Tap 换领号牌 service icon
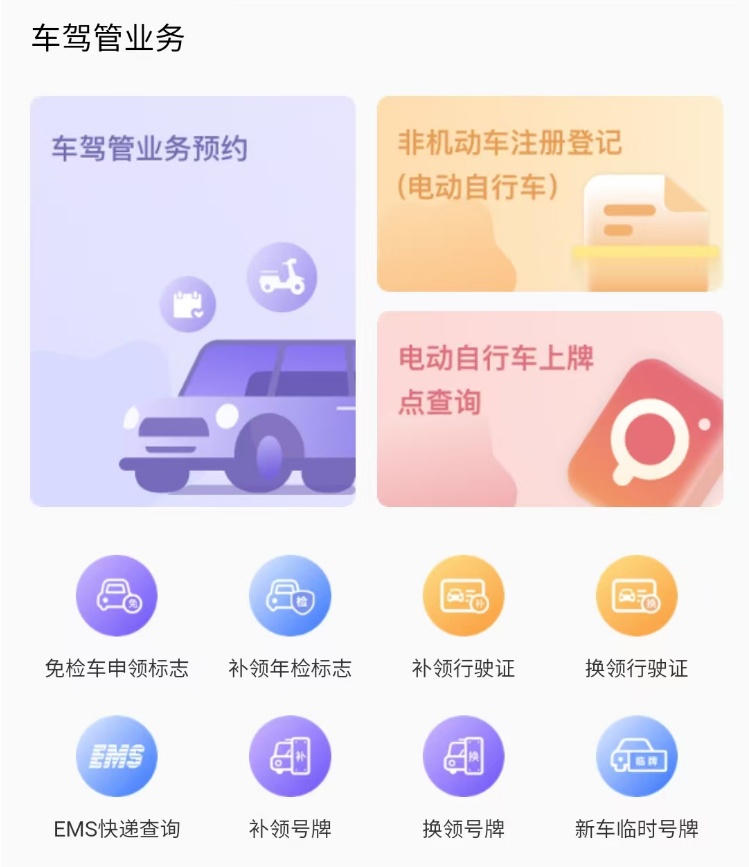 463,757
